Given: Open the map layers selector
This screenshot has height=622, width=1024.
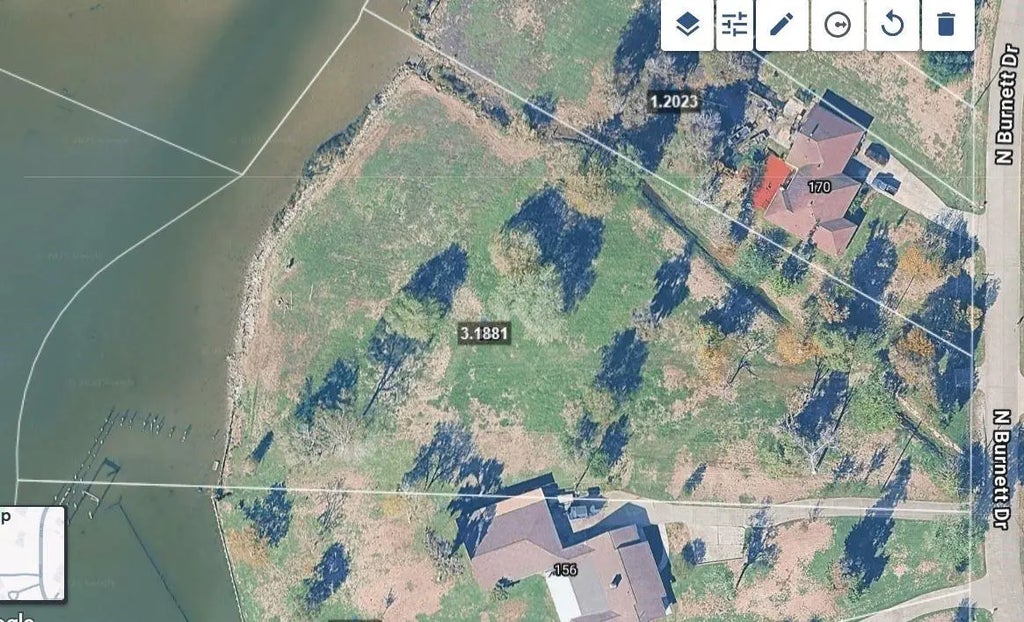Looking at the screenshot, I should (x=687, y=25).
